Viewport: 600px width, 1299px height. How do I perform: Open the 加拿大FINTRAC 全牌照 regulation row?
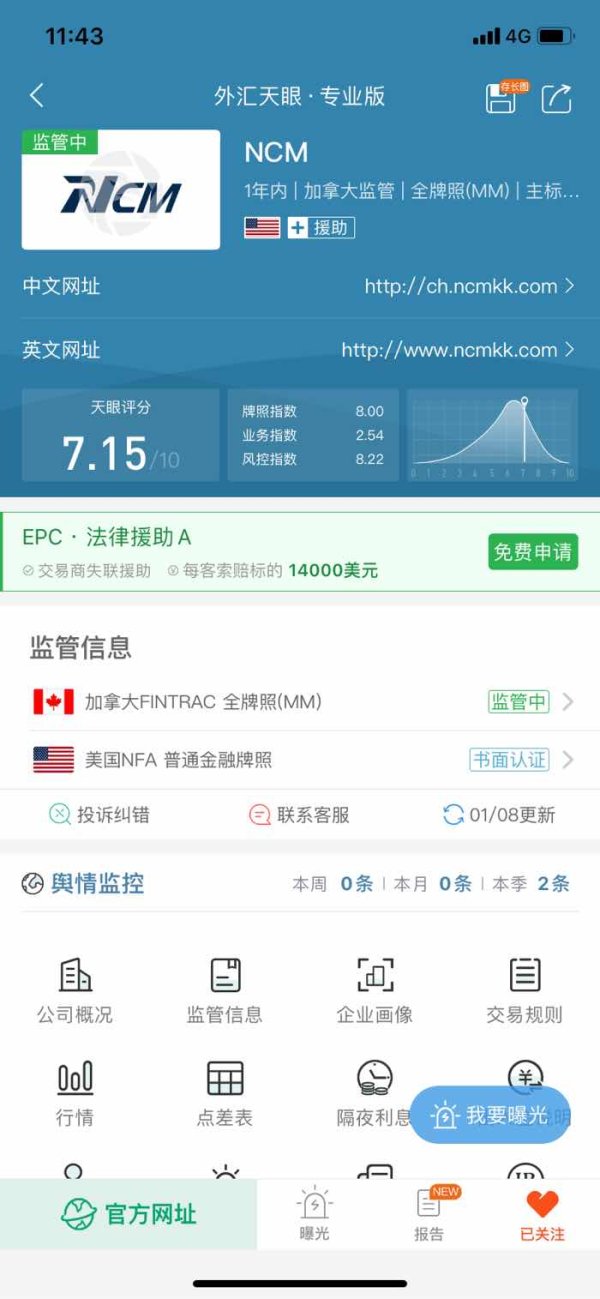[300, 702]
